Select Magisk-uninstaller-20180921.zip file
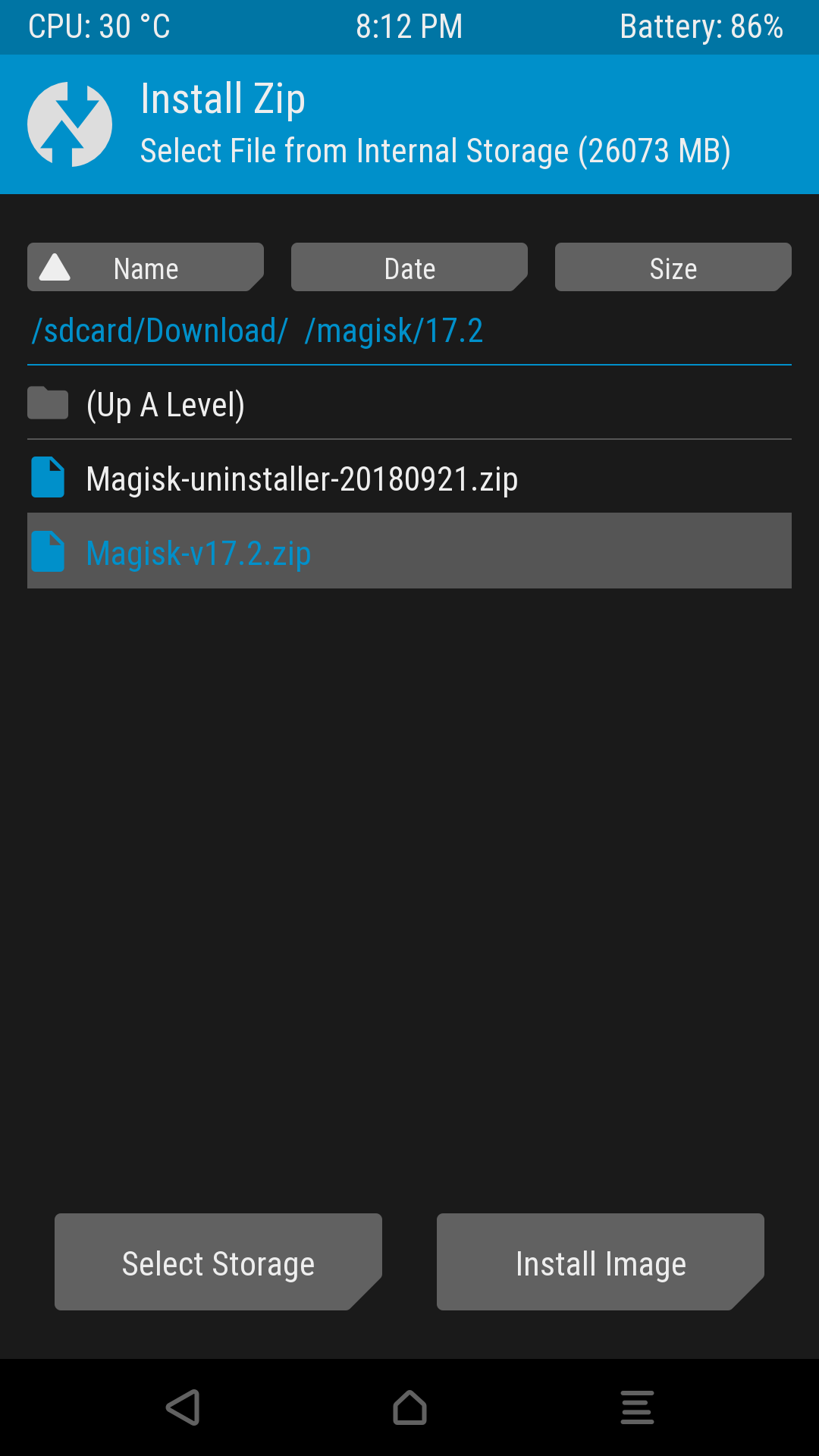Image resolution: width=819 pixels, height=1456 pixels. tap(302, 479)
